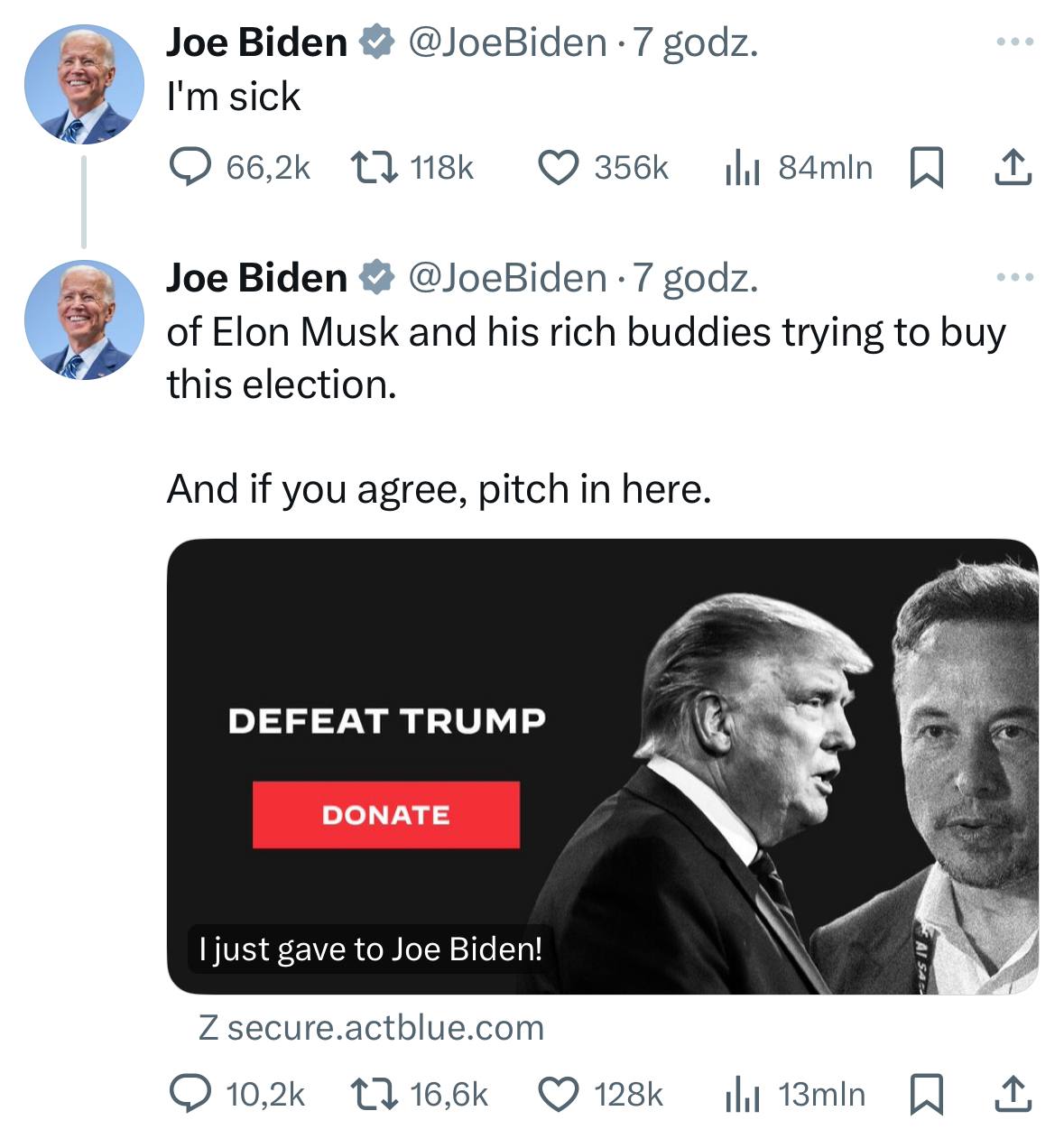Open overflow menu on the Elon Musk tweet
The width and height of the screenshot is (1064, 1148).
1014,278
